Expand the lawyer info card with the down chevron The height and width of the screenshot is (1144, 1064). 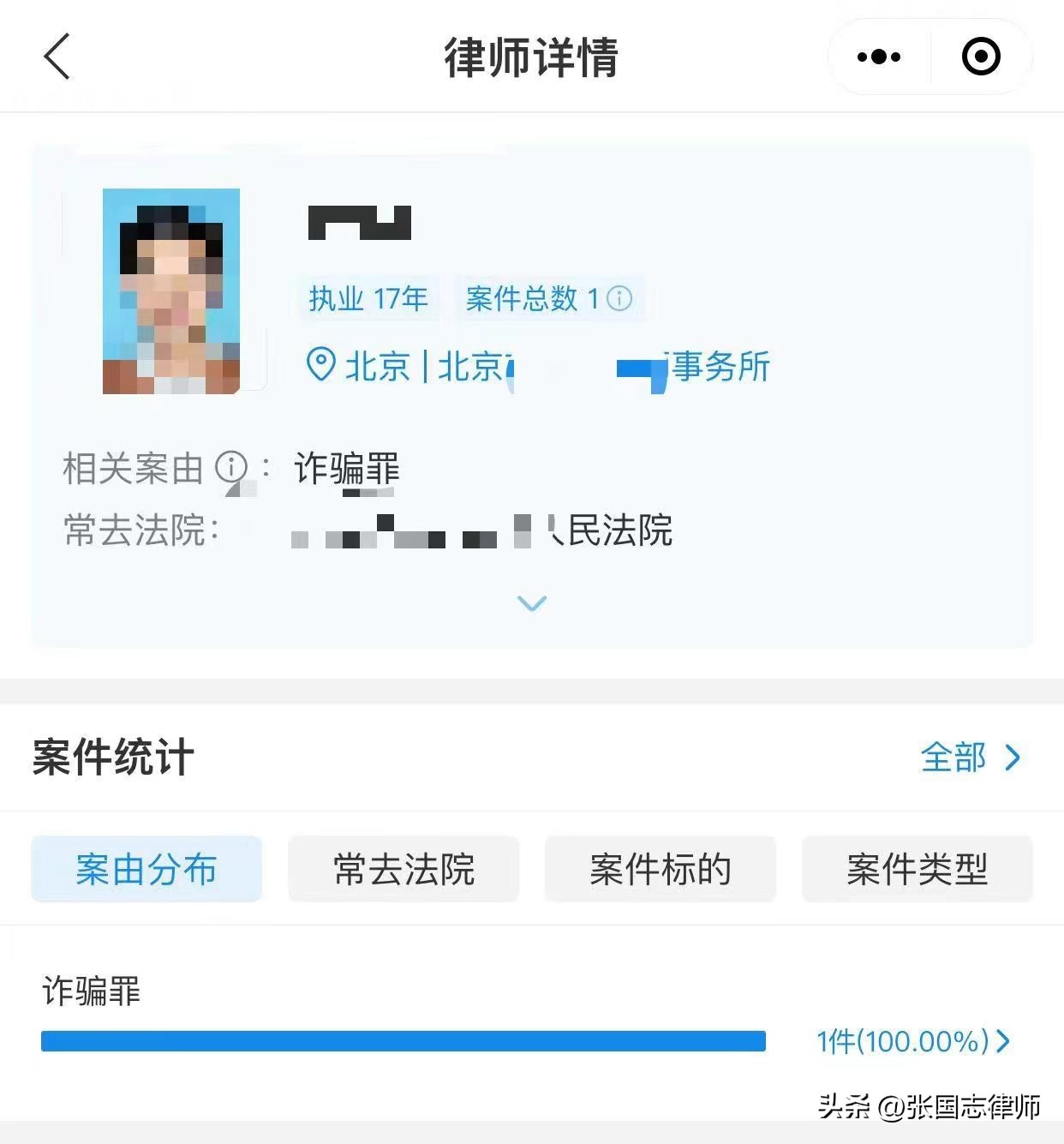pos(532,603)
